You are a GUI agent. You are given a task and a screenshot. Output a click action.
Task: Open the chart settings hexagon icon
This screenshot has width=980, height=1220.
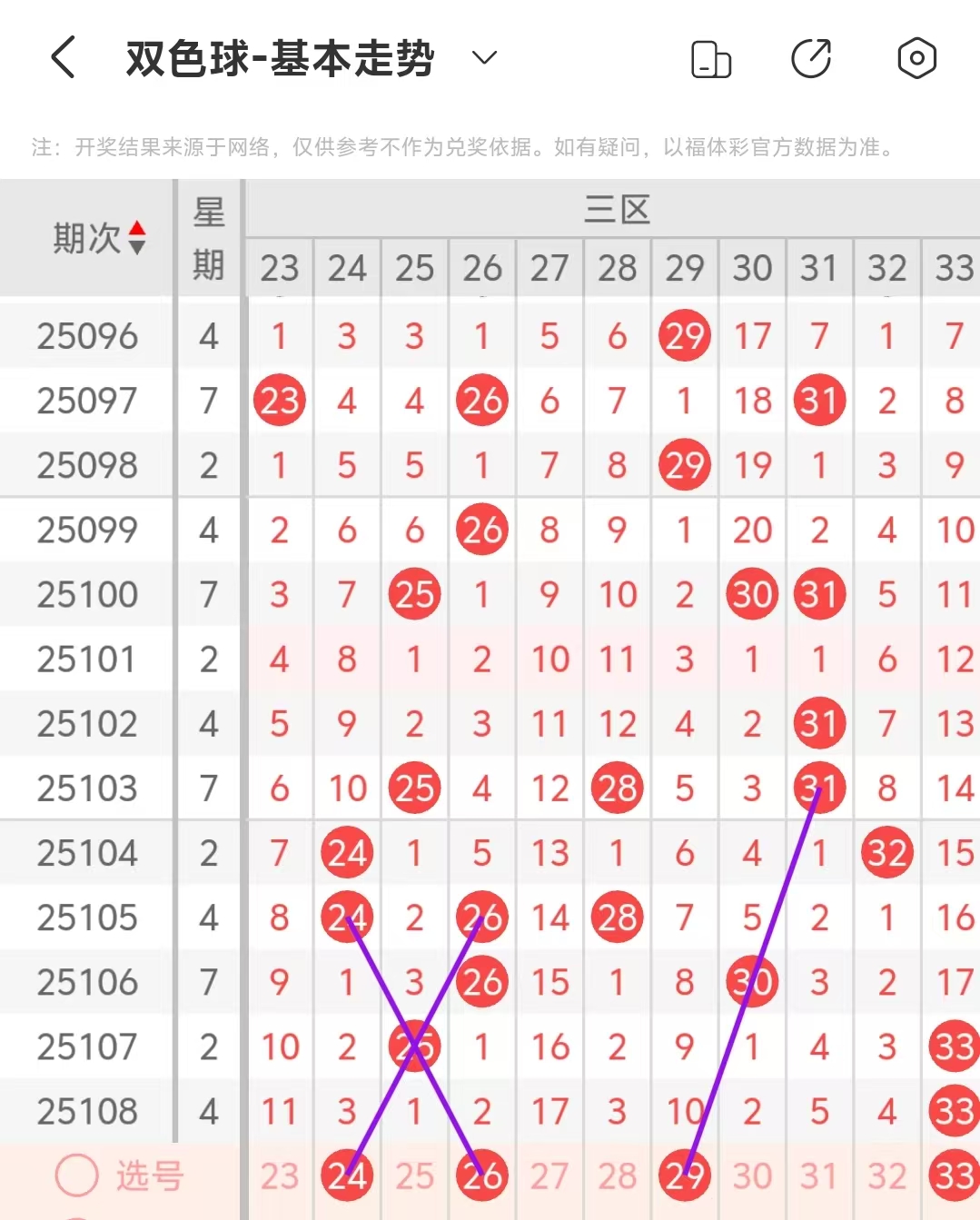coord(916,59)
